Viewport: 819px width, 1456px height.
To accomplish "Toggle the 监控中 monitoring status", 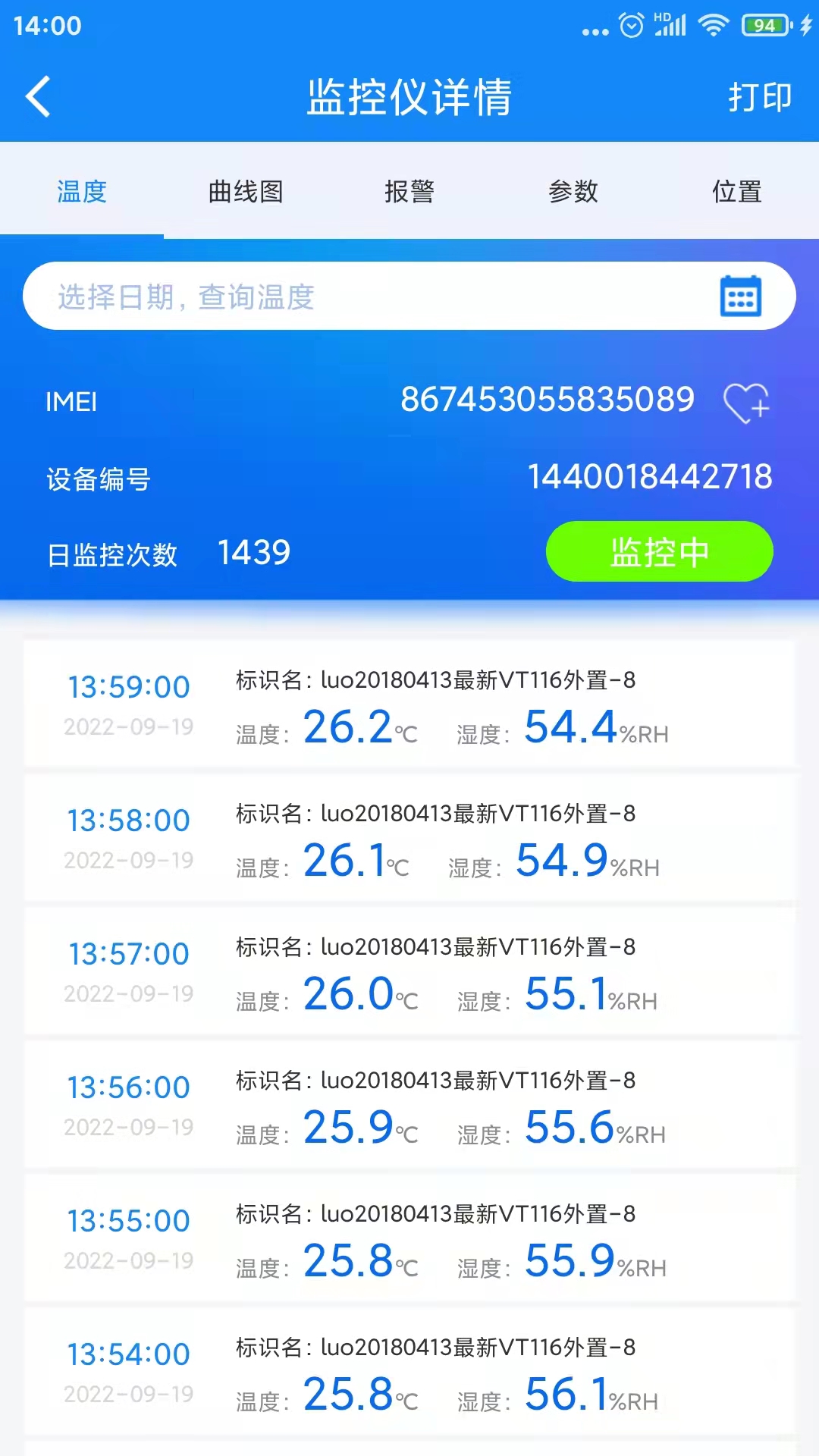I will pyautogui.click(x=659, y=552).
